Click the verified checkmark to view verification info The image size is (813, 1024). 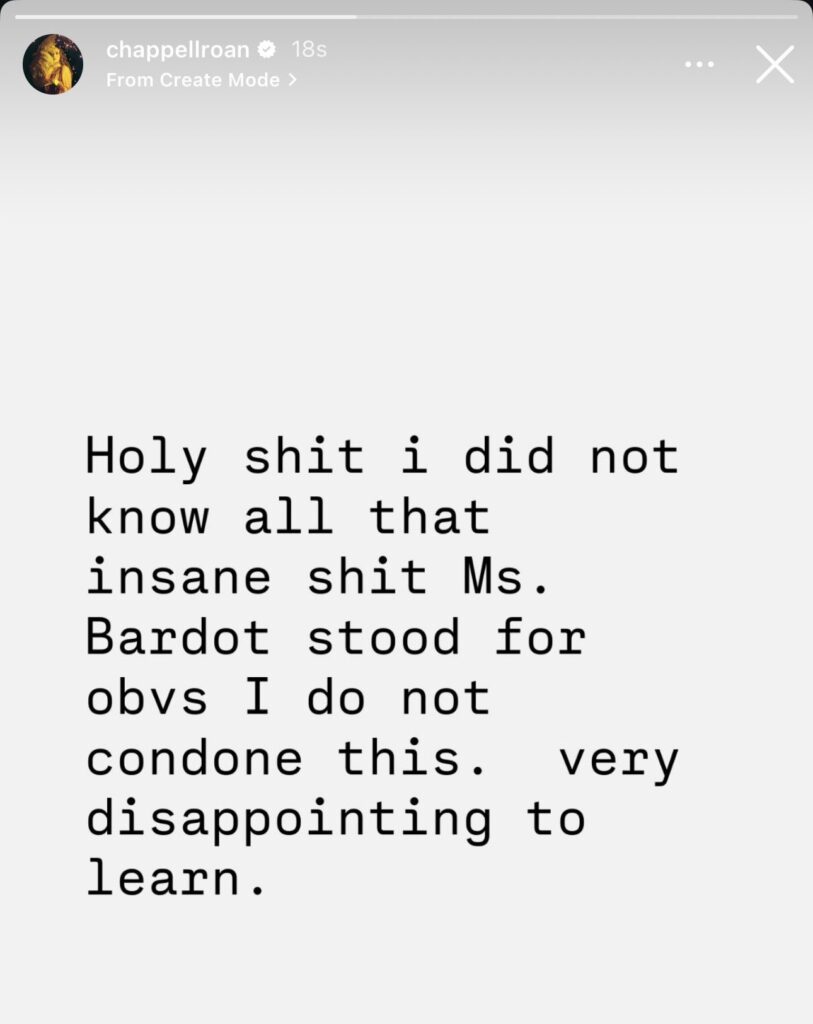264,49
